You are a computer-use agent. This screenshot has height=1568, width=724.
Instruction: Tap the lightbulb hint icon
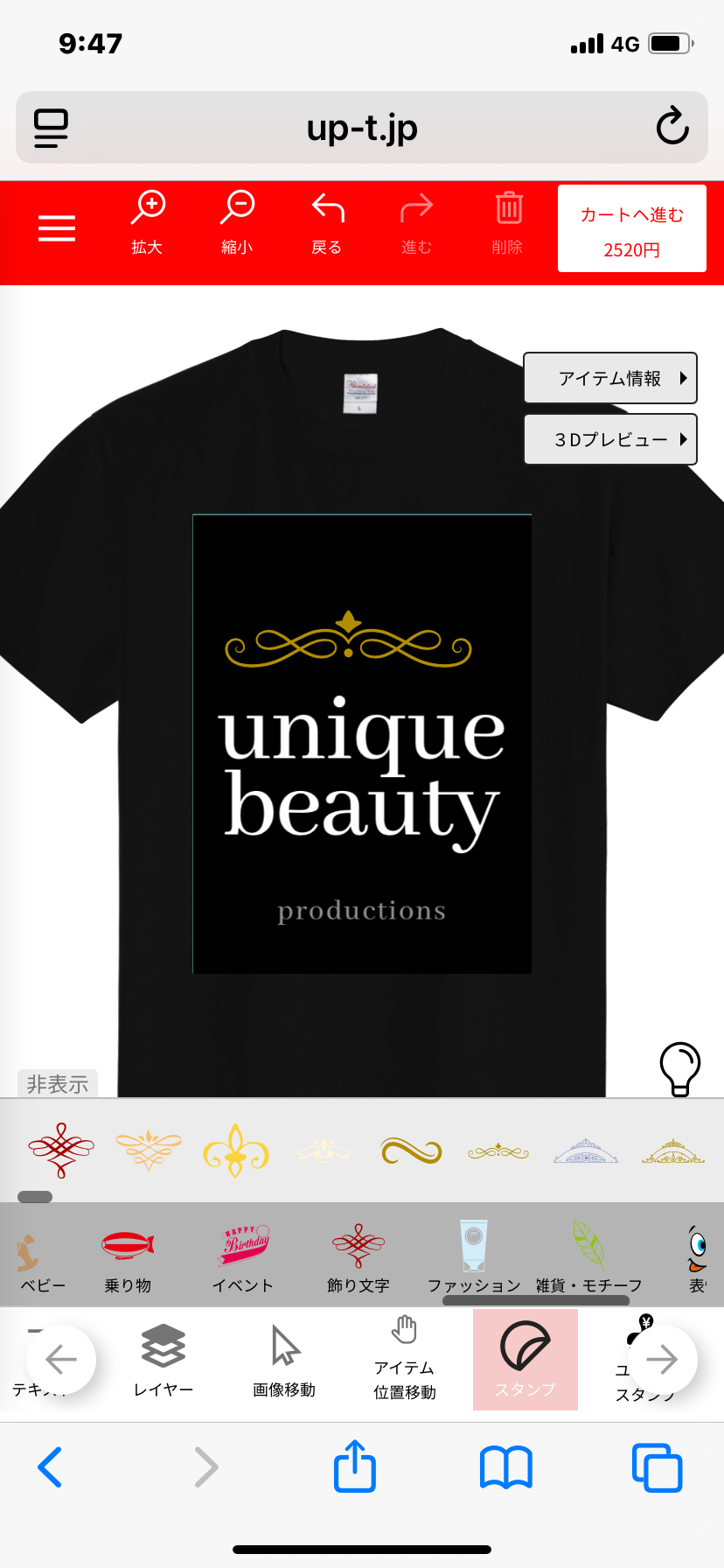click(679, 1067)
